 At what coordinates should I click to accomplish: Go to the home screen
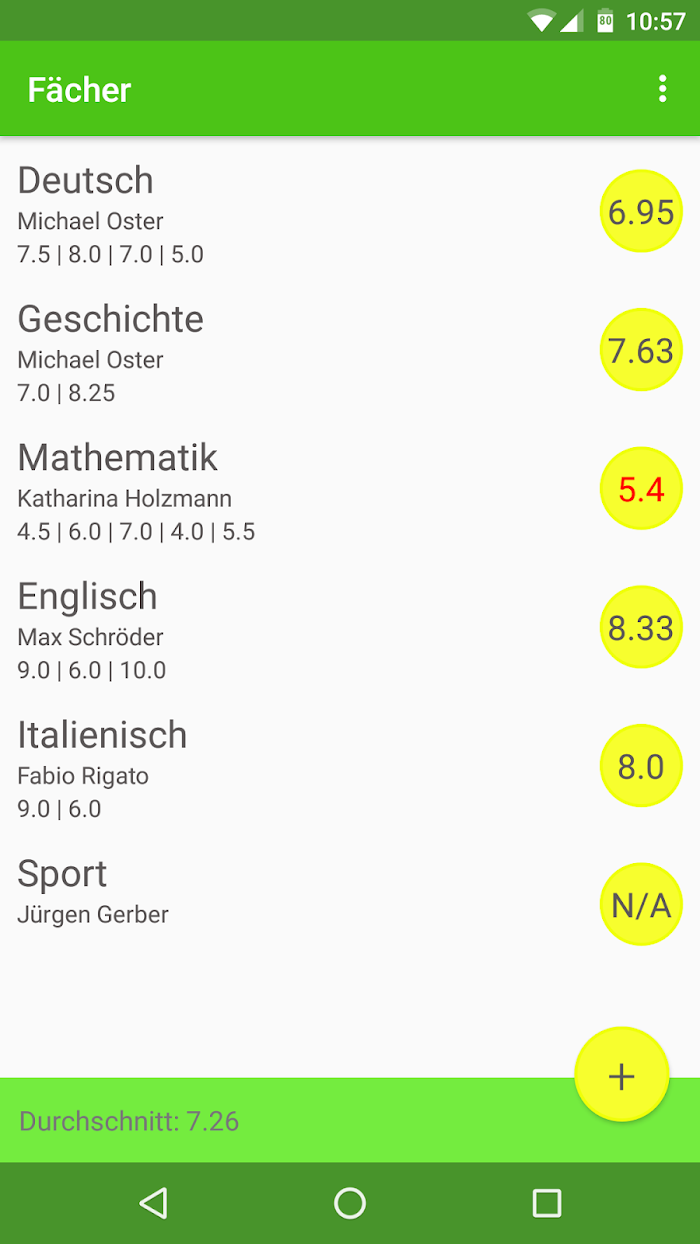[x=350, y=1203]
